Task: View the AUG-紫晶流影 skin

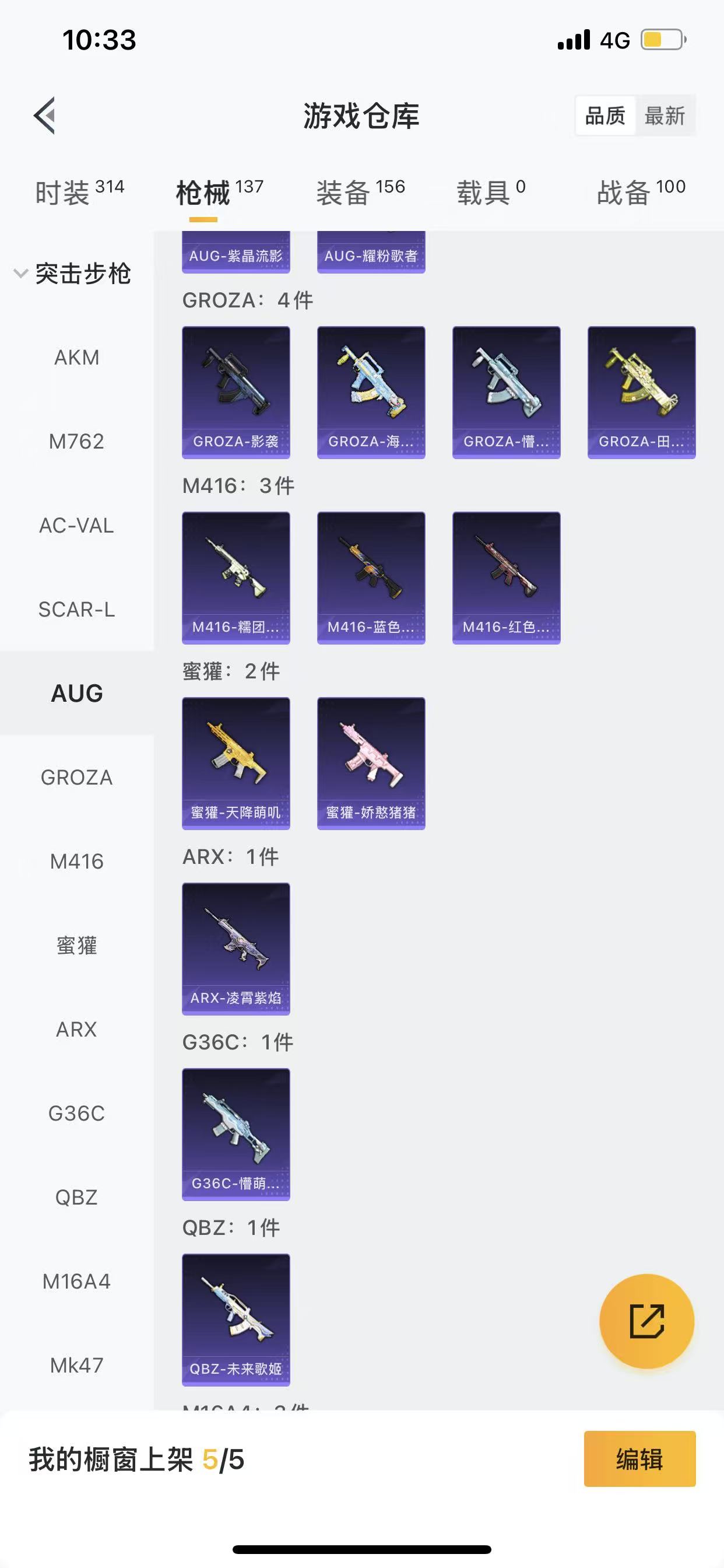Action: pos(236,252)
